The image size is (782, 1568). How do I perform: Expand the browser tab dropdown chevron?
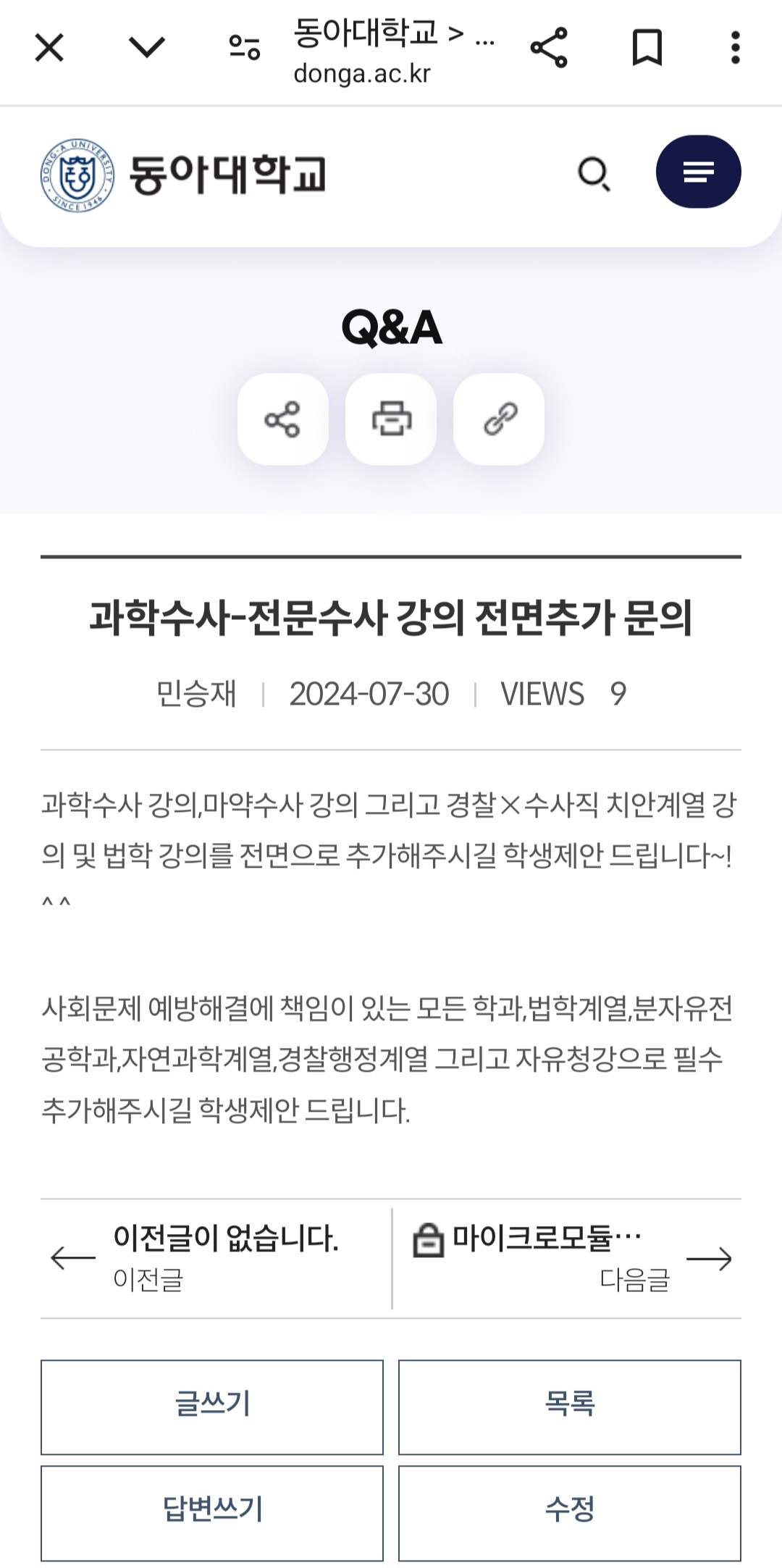point(145,46)
